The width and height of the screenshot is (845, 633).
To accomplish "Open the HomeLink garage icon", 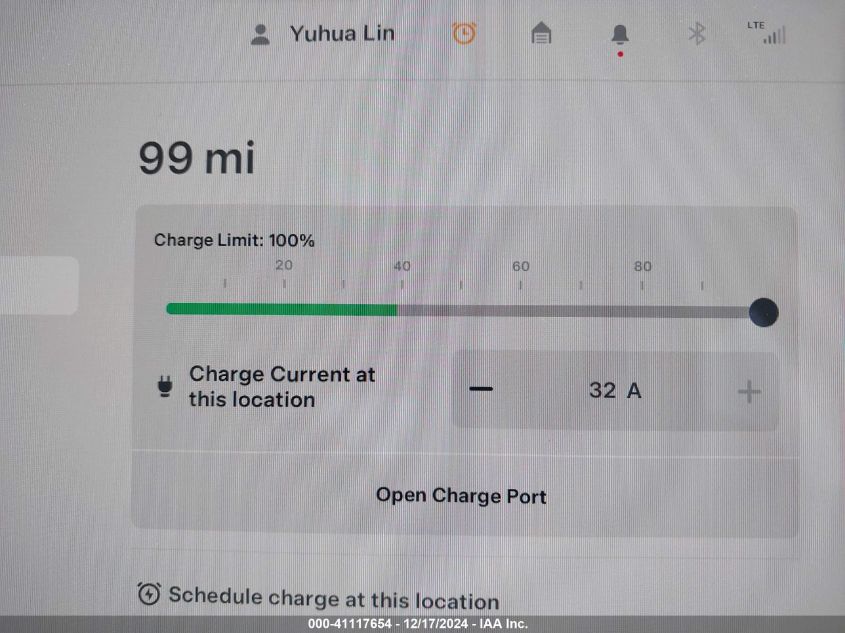I will point(541,34).
